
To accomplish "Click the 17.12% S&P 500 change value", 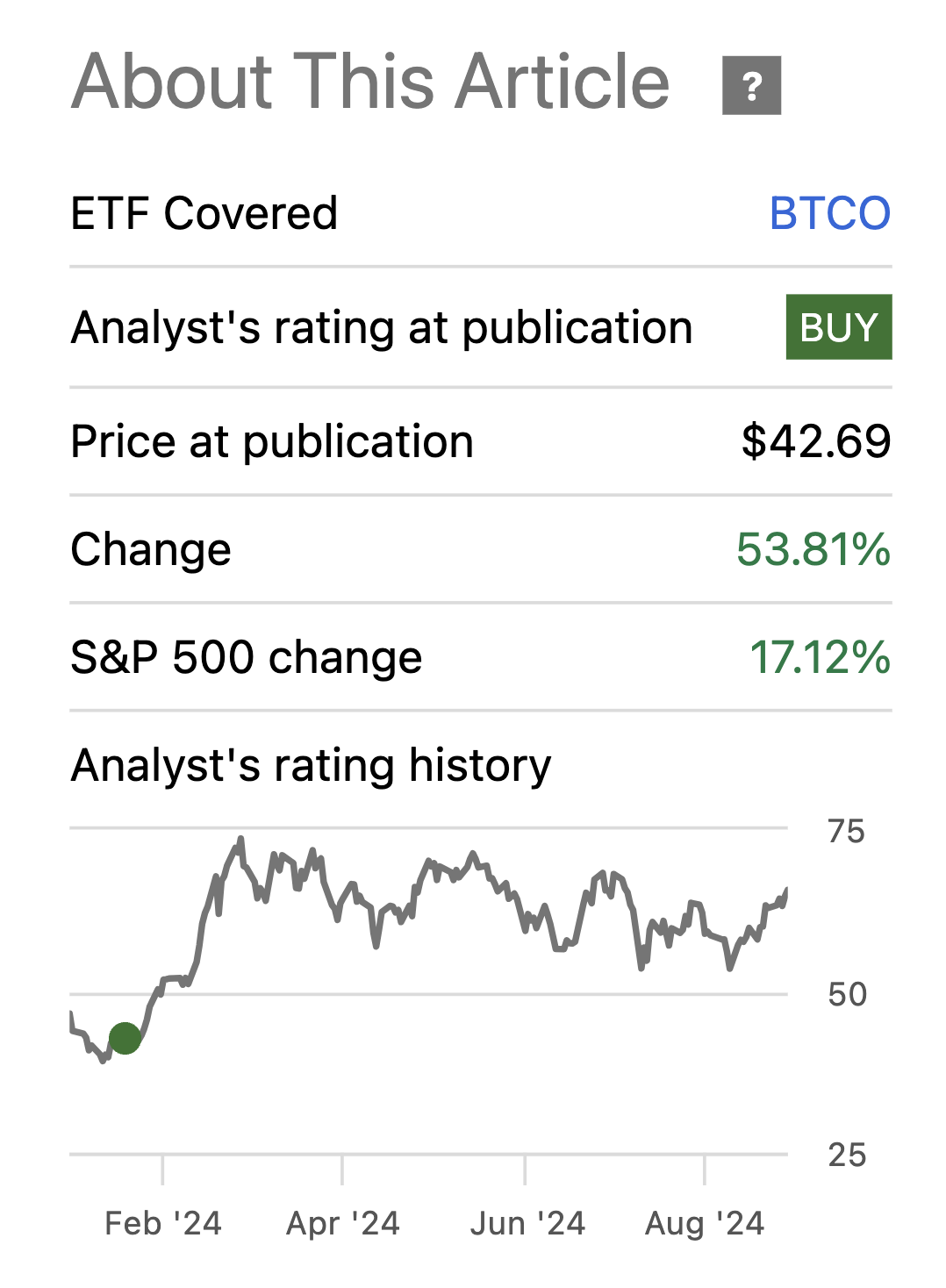I will click(820, 656).
